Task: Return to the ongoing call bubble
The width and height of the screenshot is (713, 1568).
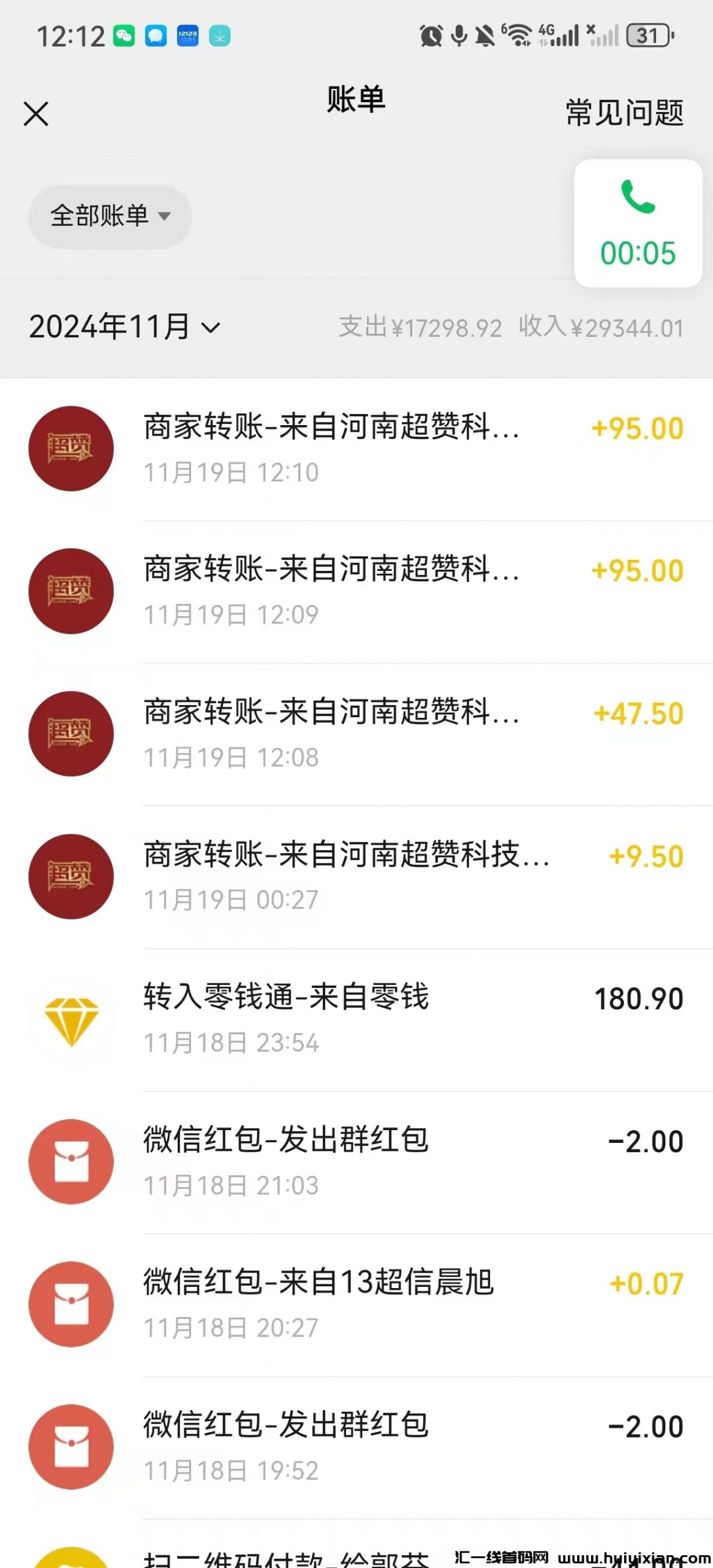Action: click(x=638, y=224)
